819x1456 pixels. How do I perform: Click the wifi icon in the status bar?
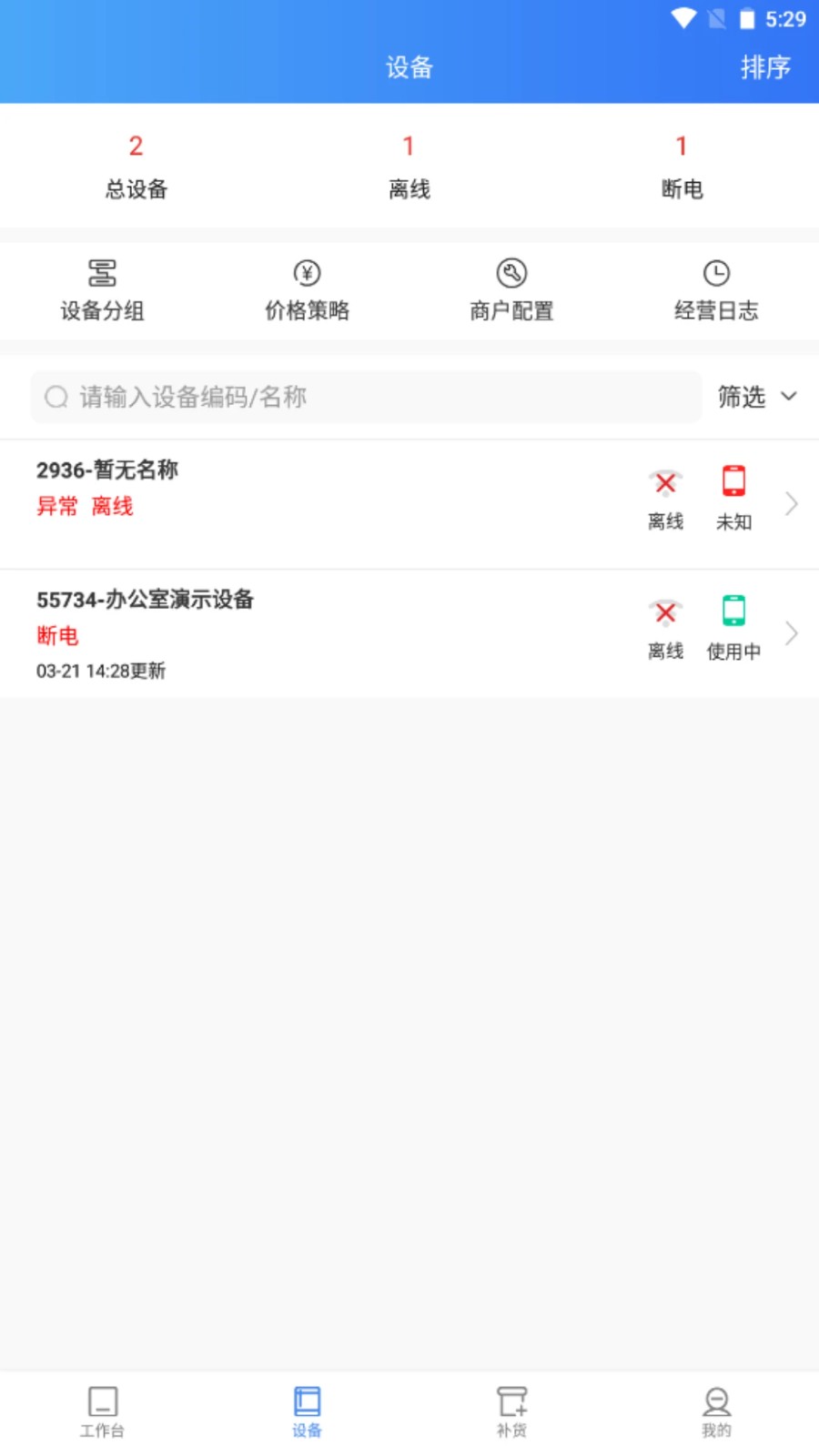683,16
